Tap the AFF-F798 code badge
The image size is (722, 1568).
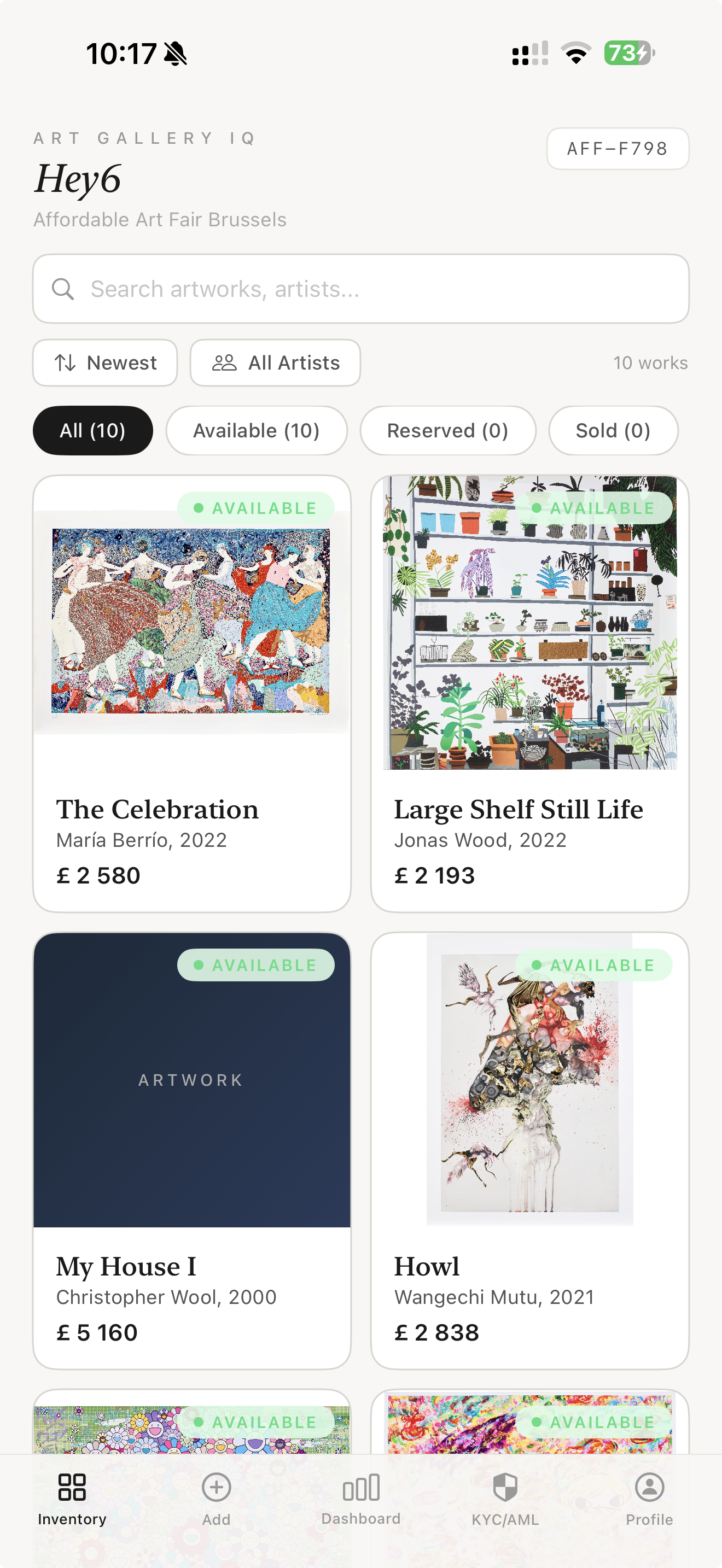618,149
